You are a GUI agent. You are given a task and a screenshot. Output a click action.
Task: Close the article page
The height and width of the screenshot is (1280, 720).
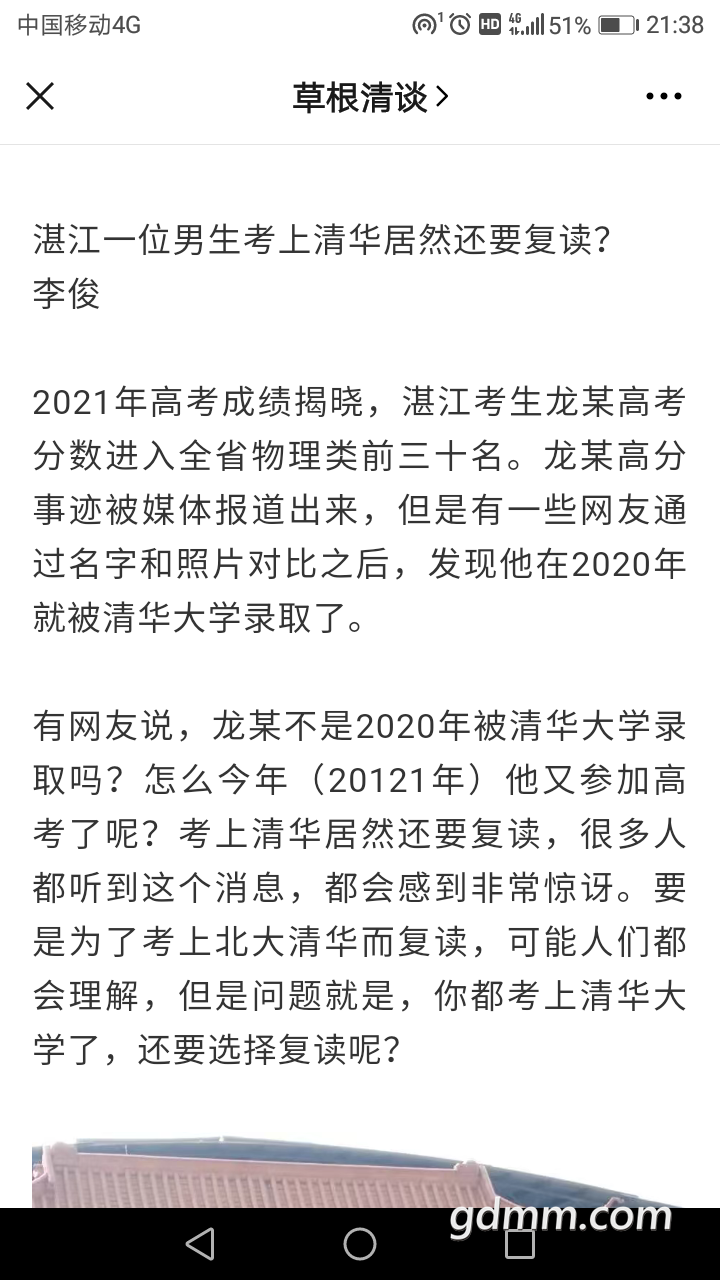pyautogui.click(x=40, y=97)
